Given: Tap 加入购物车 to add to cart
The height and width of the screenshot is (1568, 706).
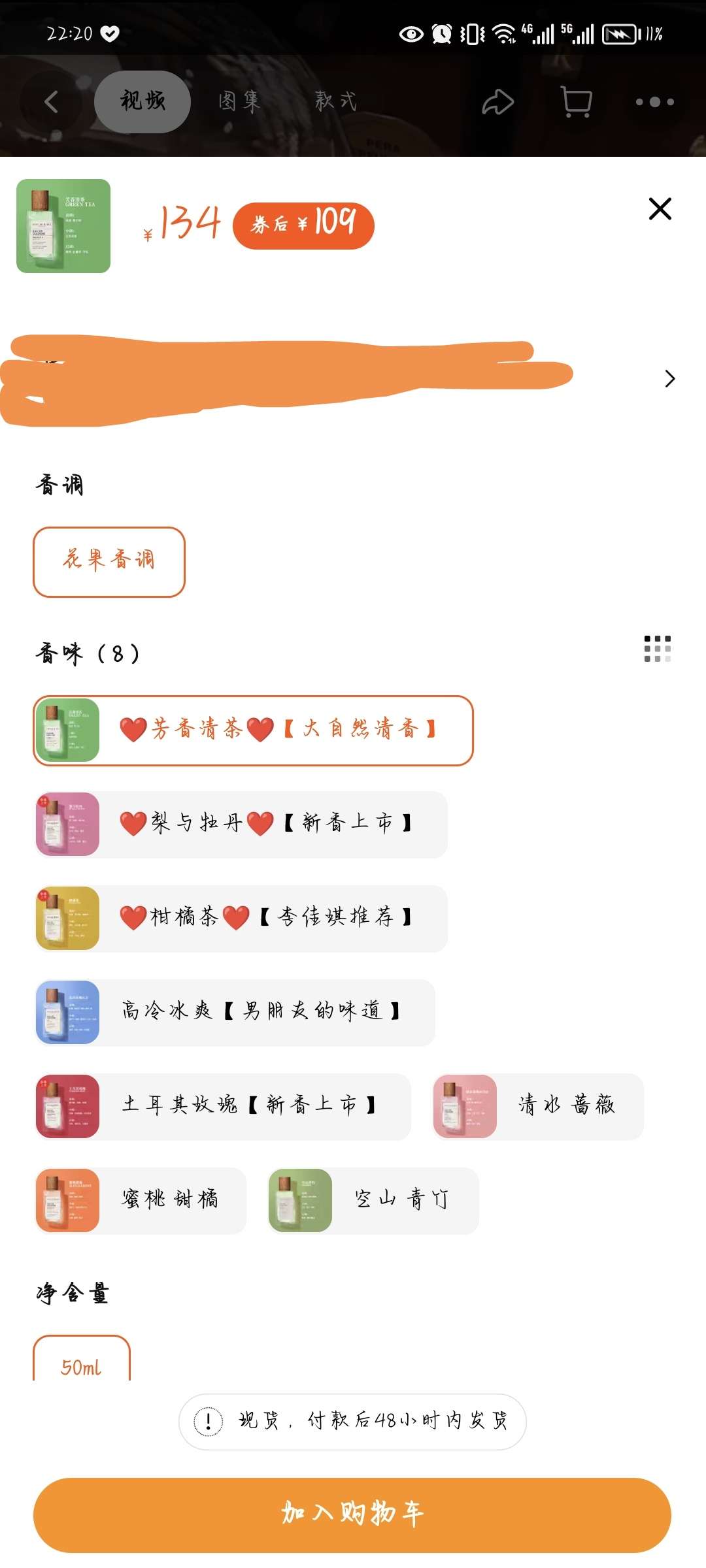Looking at the screenshot, I should (x=352, y=1514).
